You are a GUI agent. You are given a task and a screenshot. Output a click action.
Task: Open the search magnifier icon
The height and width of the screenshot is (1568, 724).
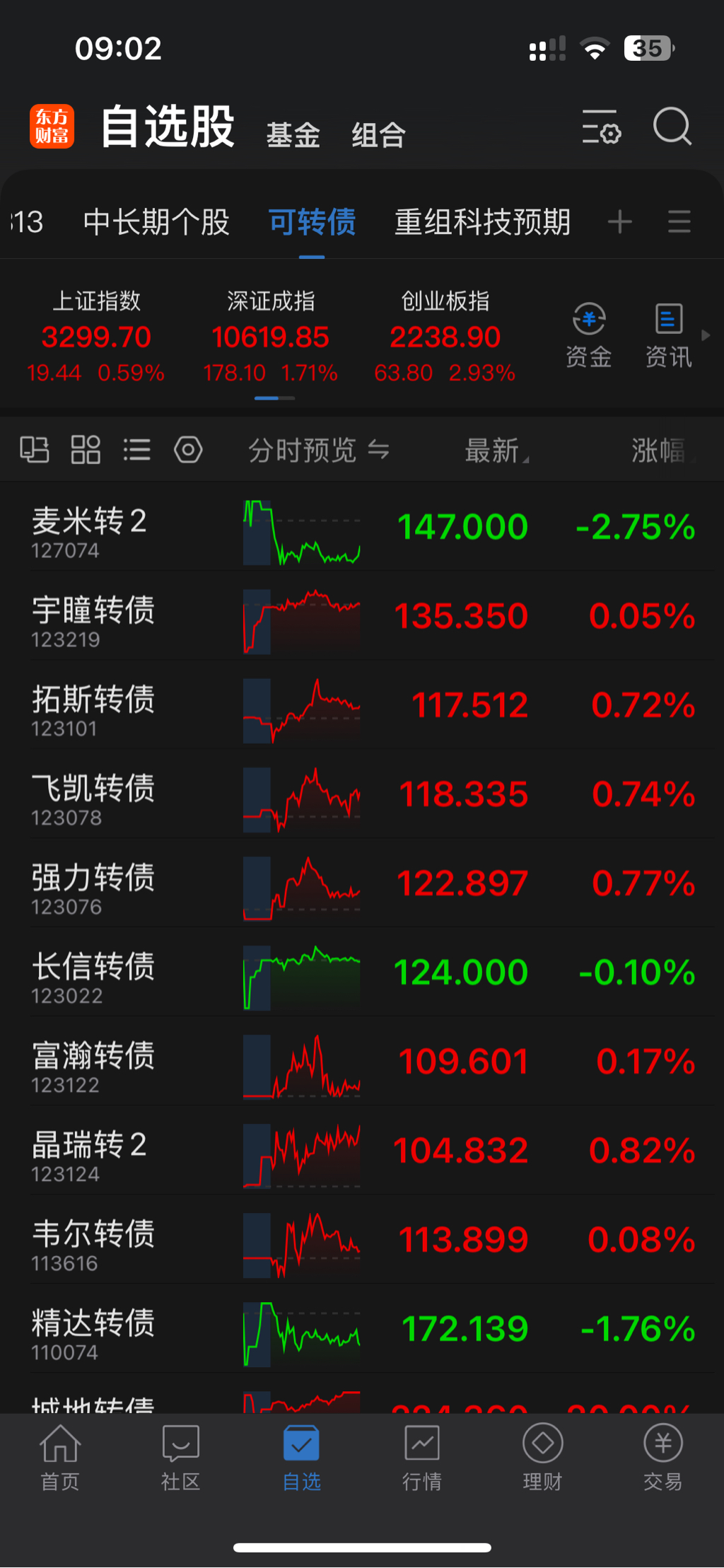(x=671, y=127)
